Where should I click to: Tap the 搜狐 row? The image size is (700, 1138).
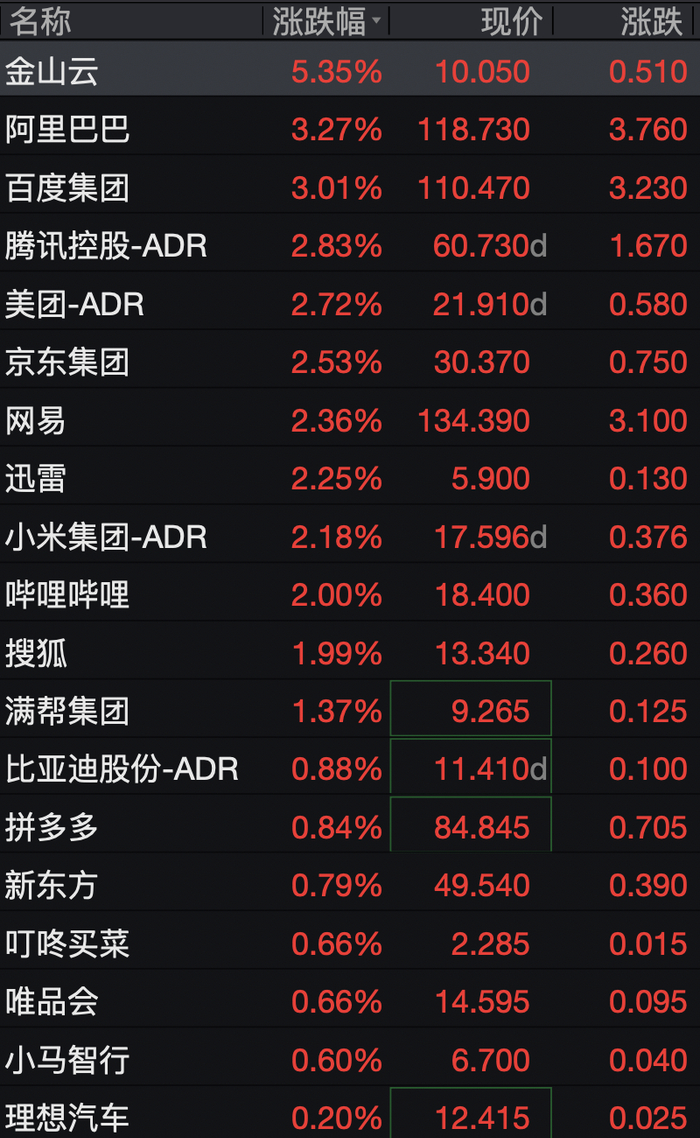350,652
